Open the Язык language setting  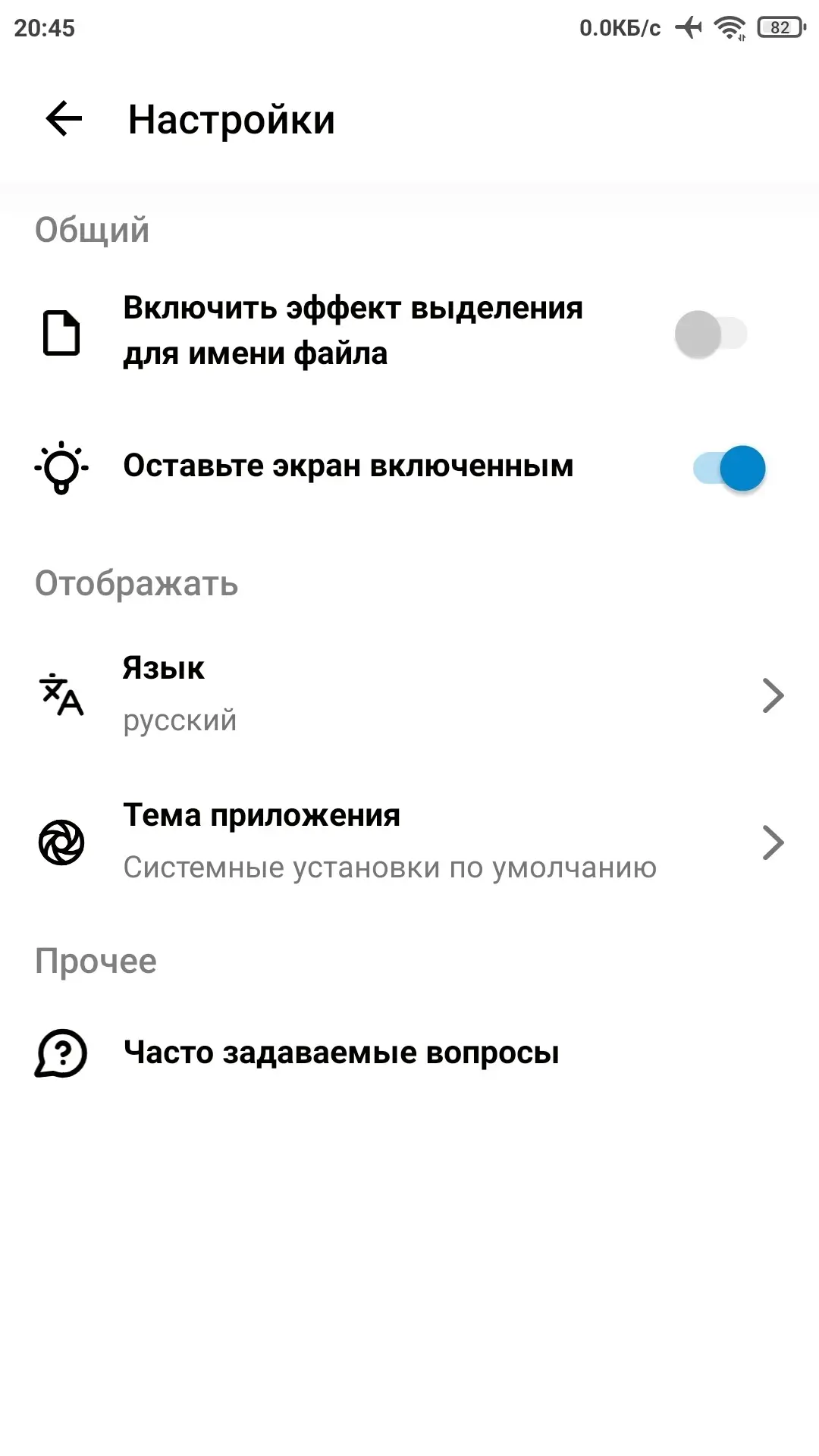[x=409, y=694]
